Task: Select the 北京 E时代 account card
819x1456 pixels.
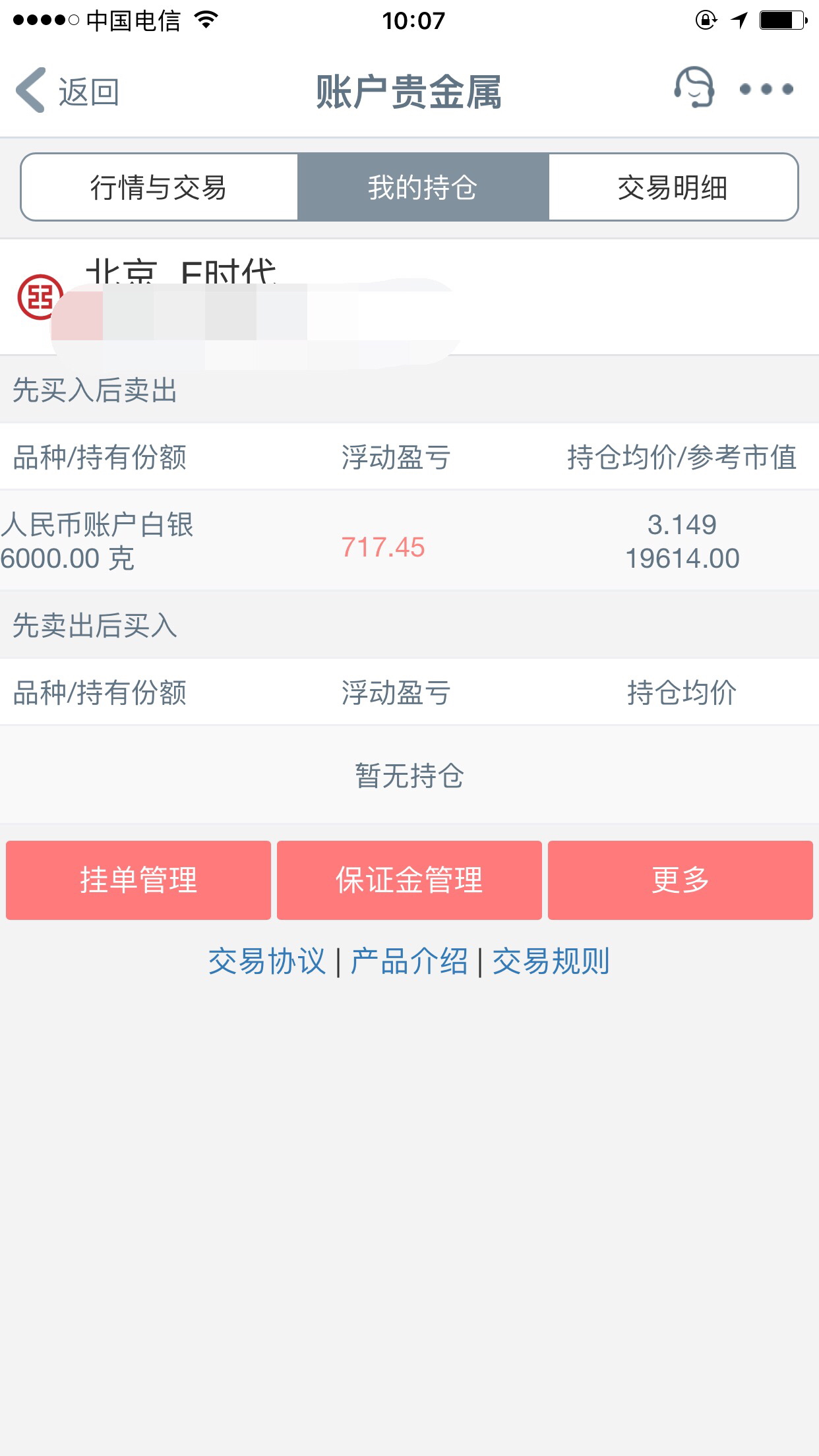Action: pyautogui.click(x=409, y=297)
